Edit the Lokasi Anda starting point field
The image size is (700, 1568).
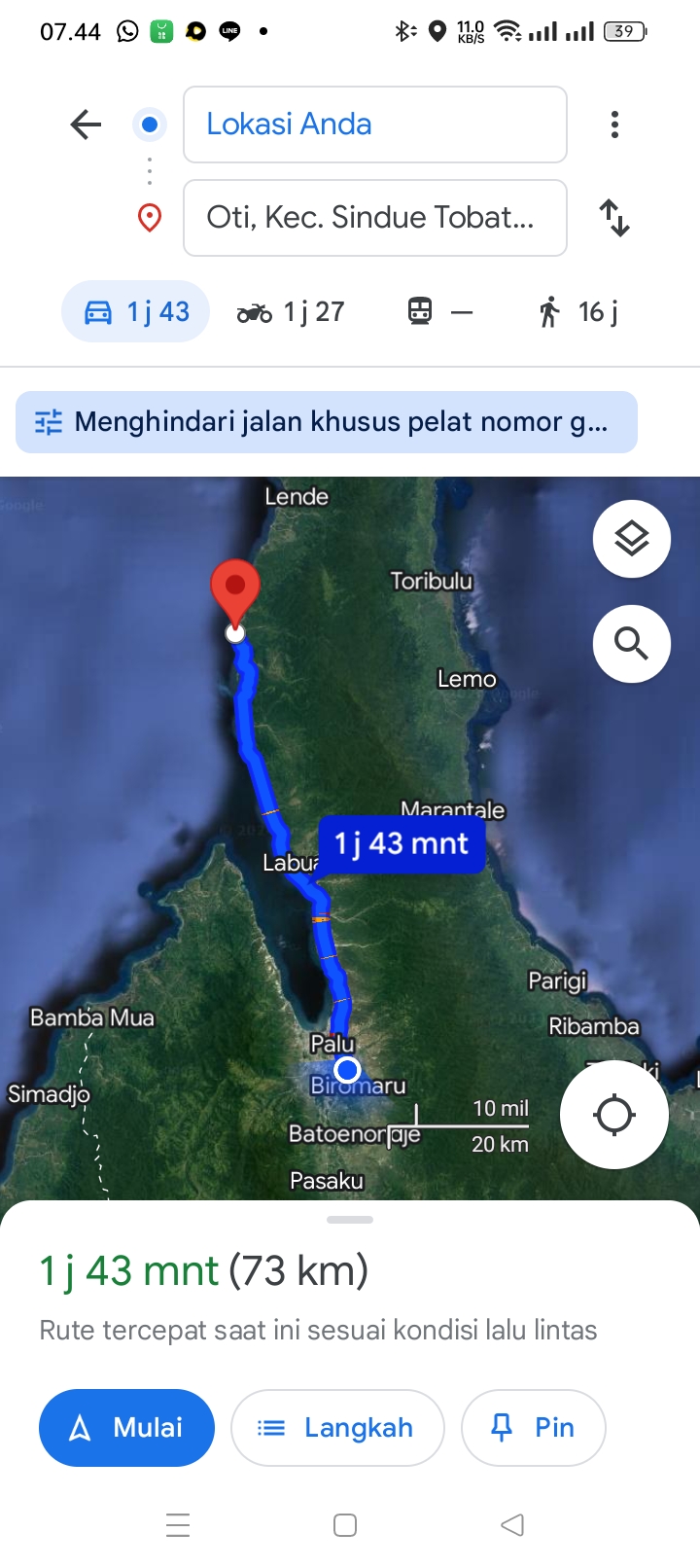[374, 125]
